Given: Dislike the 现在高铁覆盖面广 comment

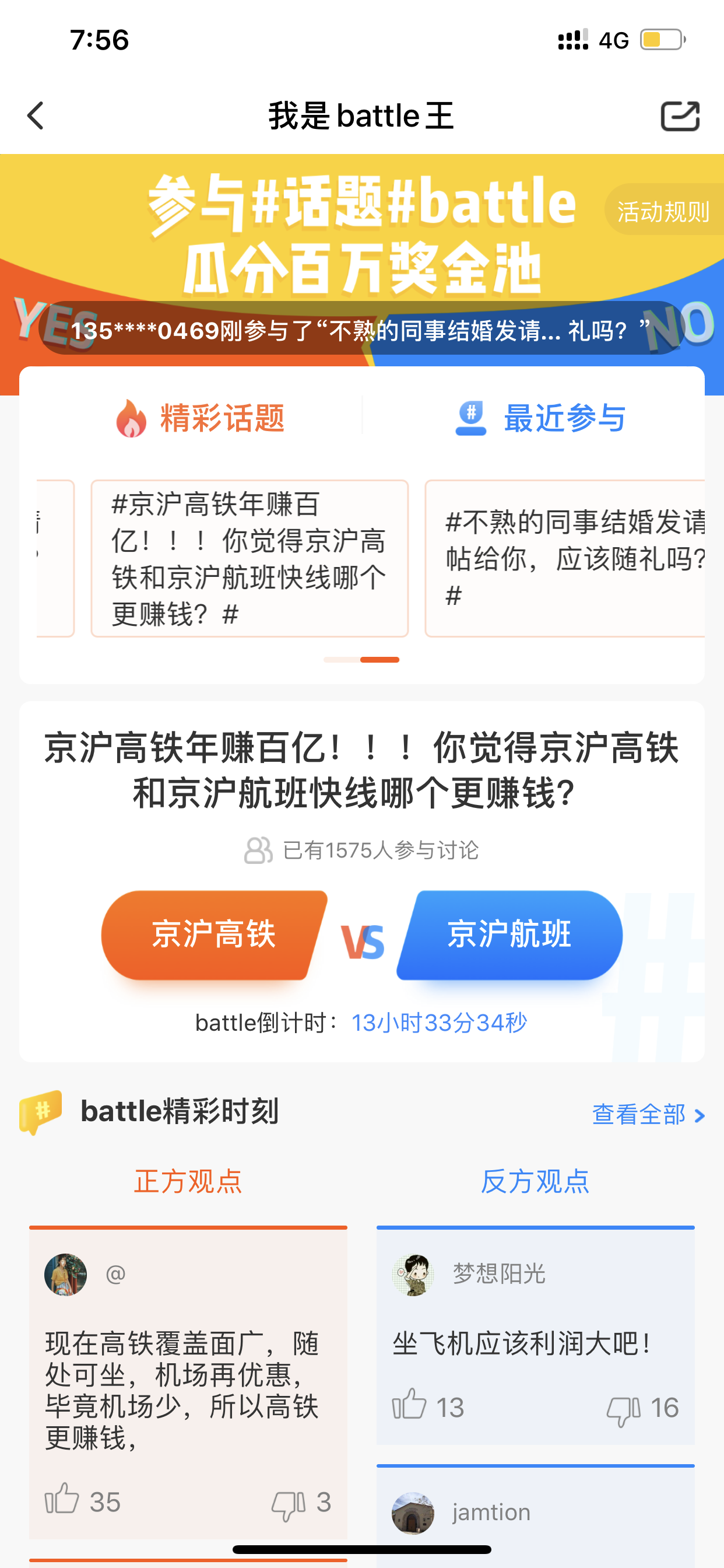Looking at the screenshot, I should point(301,1502).
